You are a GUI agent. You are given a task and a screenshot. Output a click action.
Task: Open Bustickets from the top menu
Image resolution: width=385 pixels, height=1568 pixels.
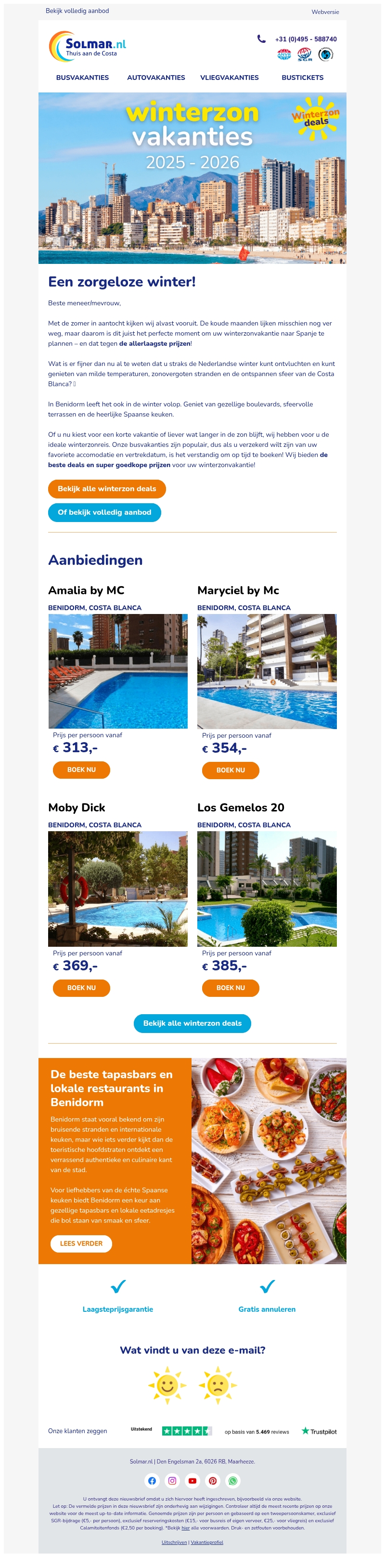[302, 78]
